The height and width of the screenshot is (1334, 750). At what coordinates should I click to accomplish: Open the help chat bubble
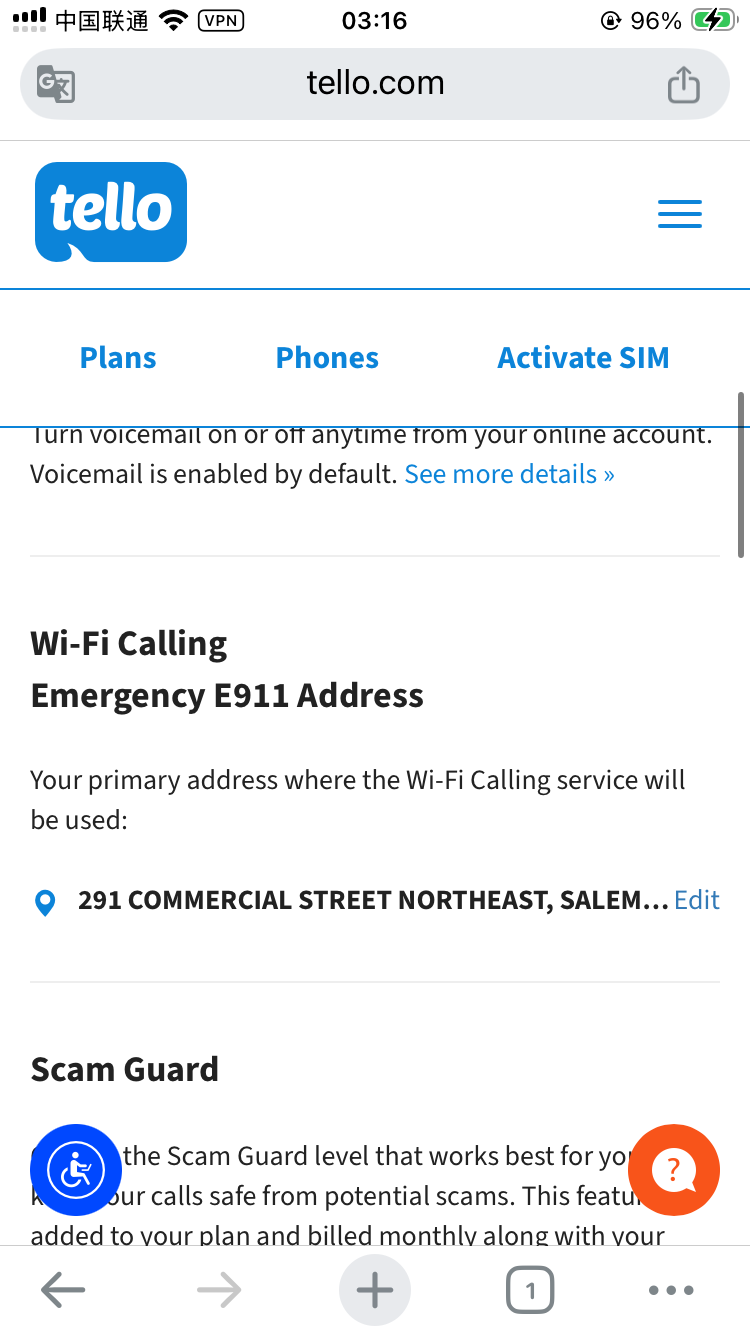click(673, 1170)
